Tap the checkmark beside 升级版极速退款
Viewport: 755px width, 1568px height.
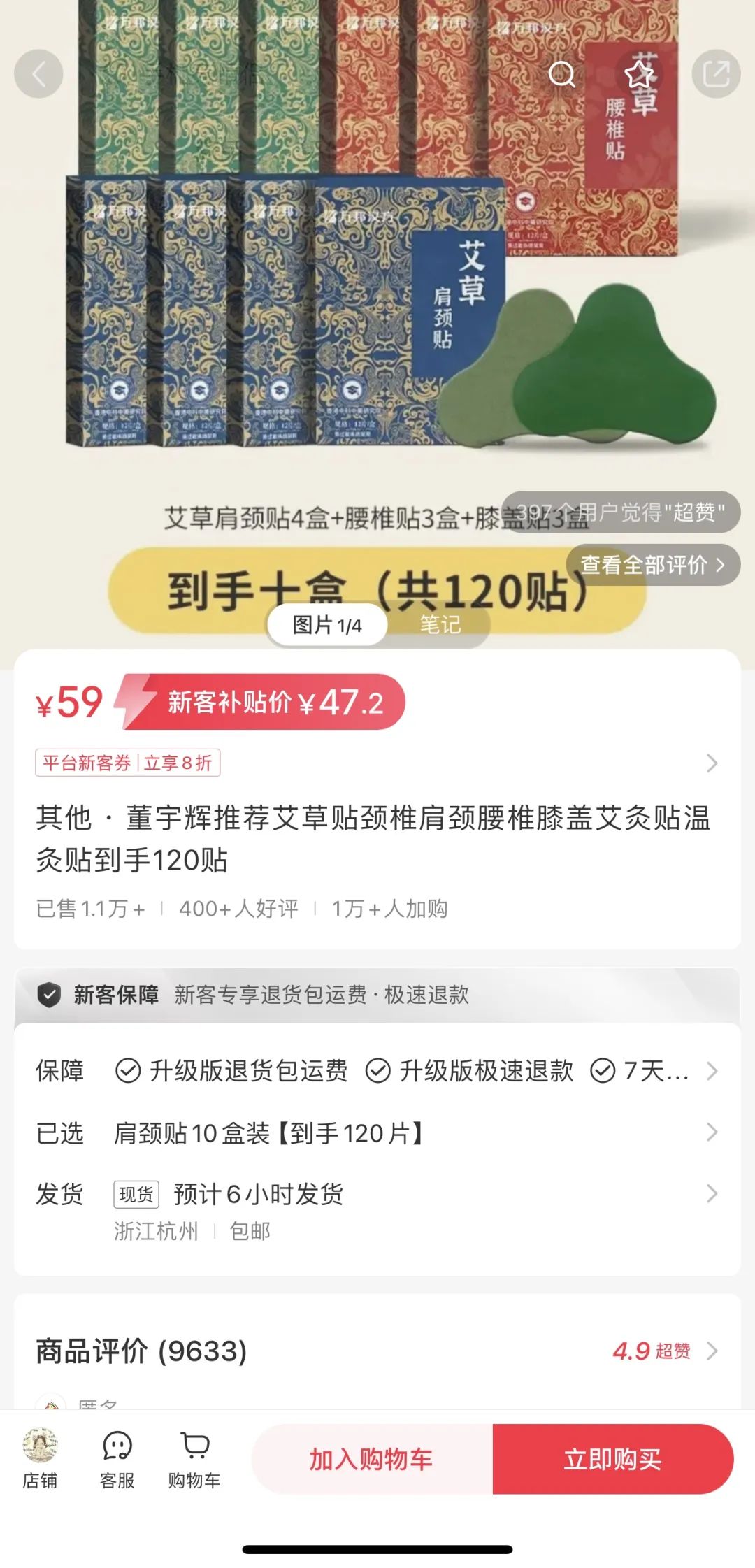tap(380, 1070)
